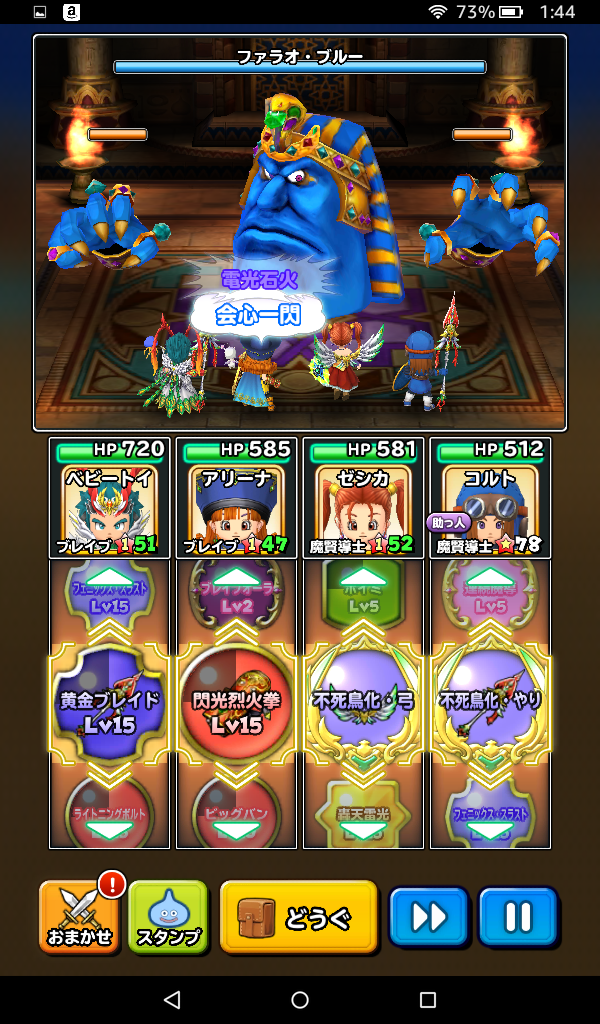
Task: Select the 不死鳥化・やり skill
Action: point(490,710)
